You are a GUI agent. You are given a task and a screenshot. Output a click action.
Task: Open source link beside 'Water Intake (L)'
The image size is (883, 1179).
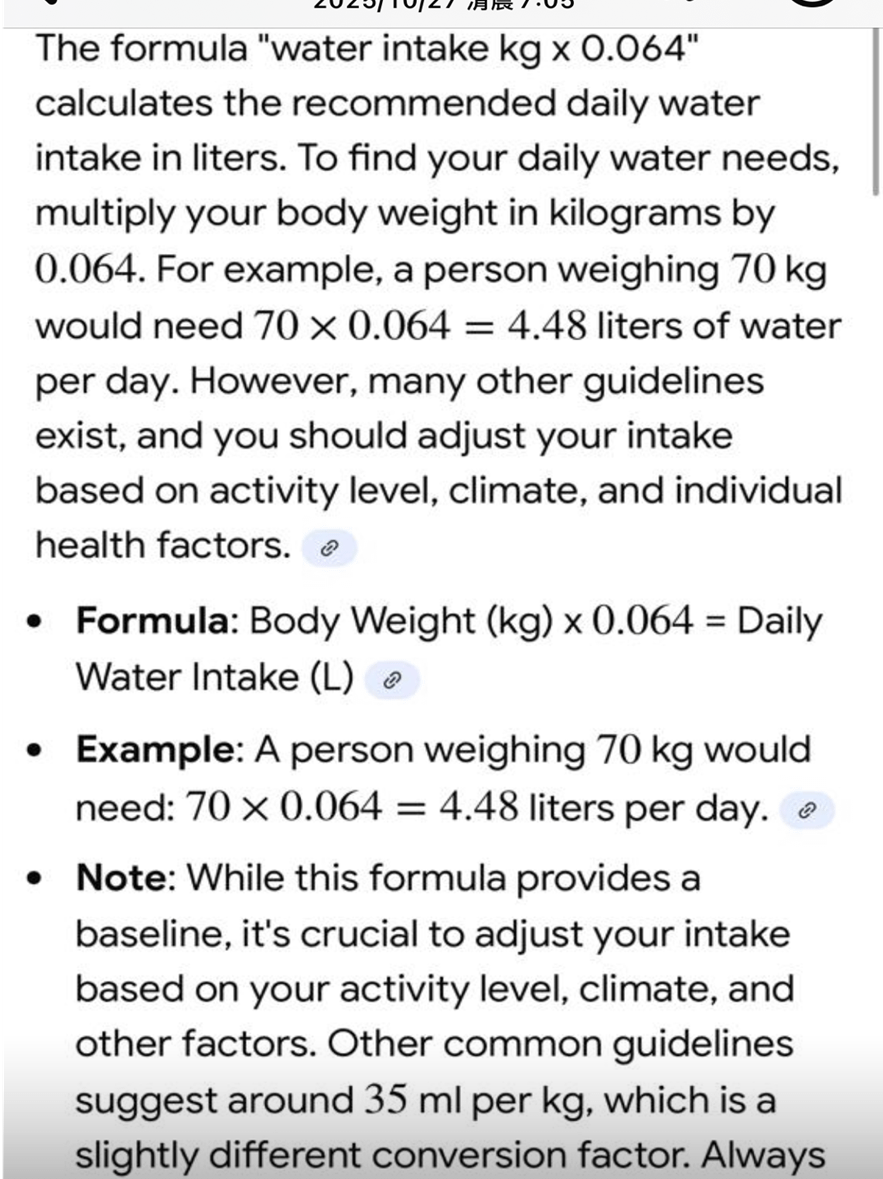[x=392, y=680]
